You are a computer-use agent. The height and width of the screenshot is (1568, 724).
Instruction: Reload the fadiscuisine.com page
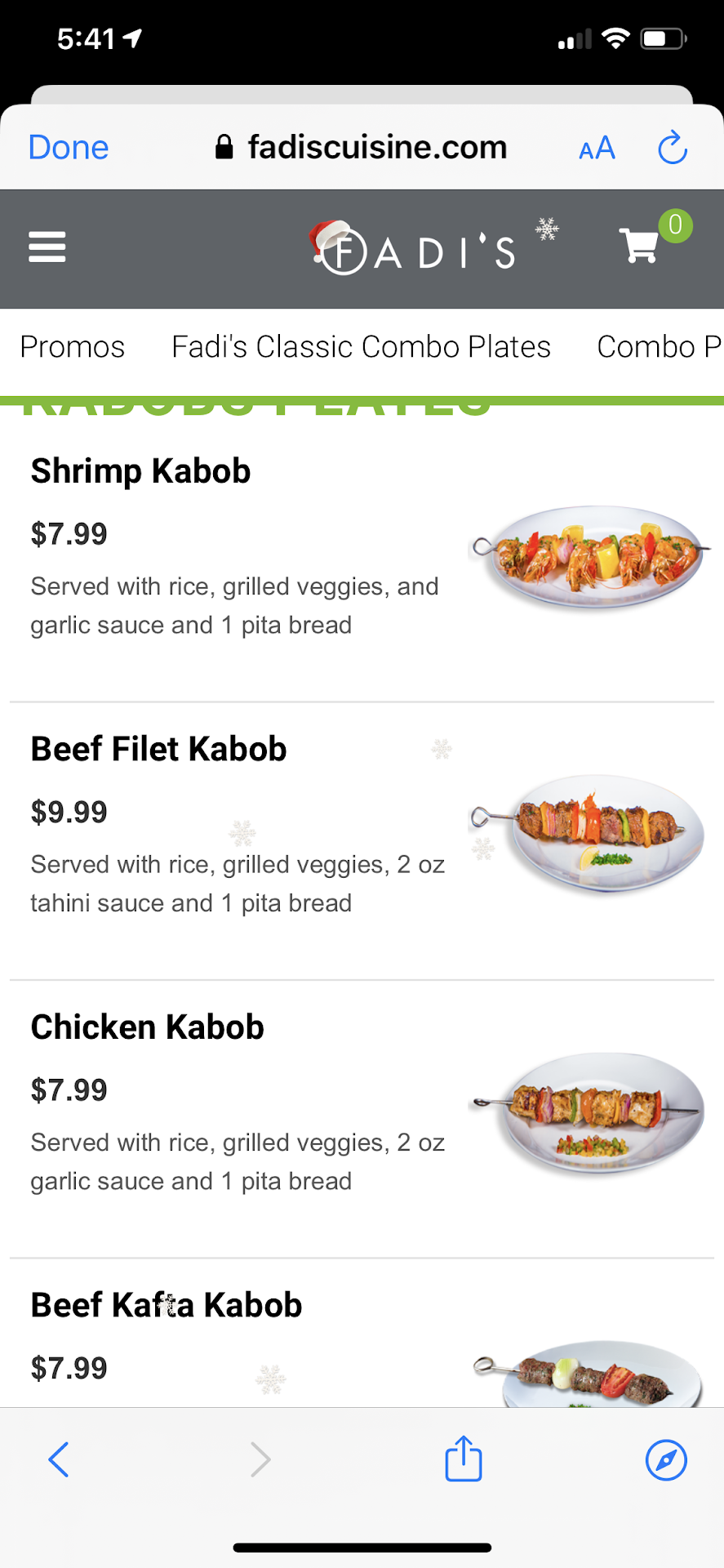pyautogui.click(x=673, y=148)
